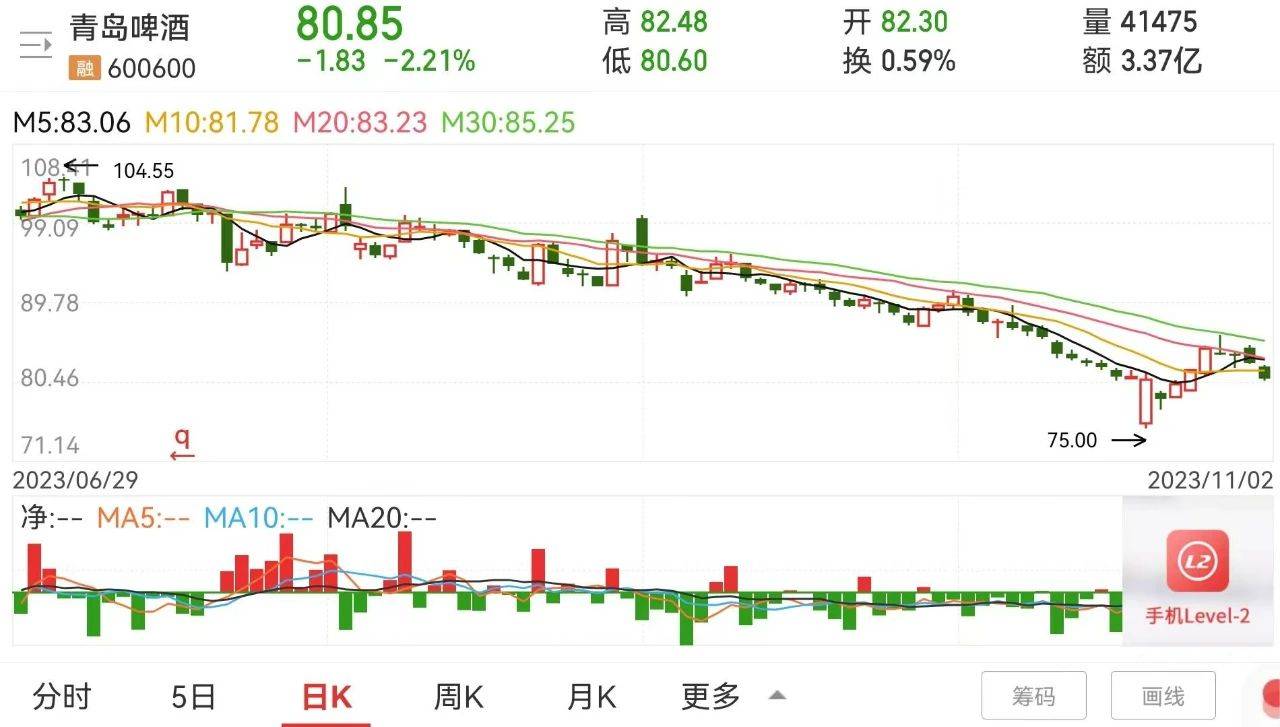The image size is (1280, 727).
Task: Switch to the 周K weekly chart
Action: pos(459,696)
